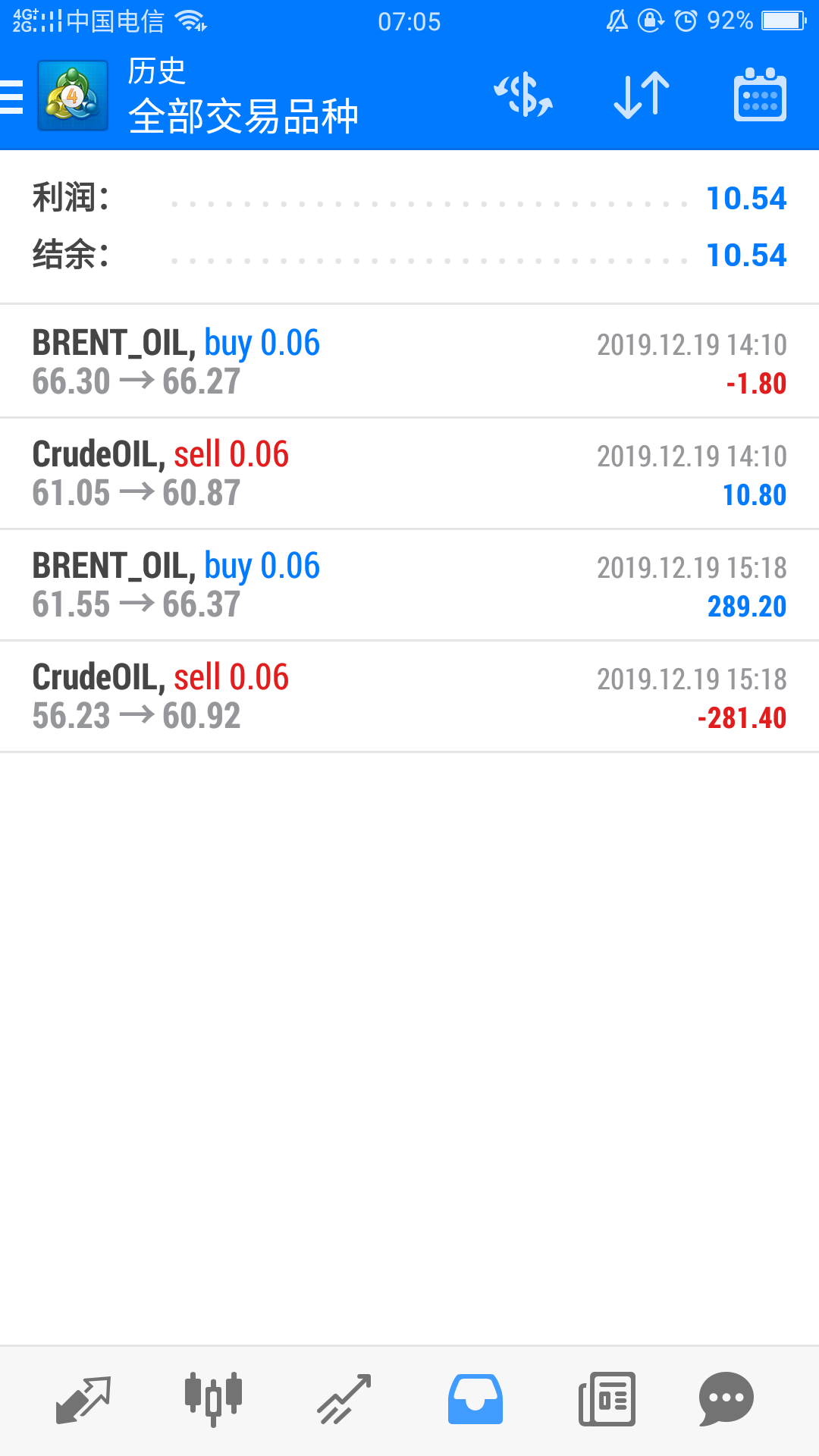Change history sort order
Screen dimensions: 819x1456
coord(642,96)
